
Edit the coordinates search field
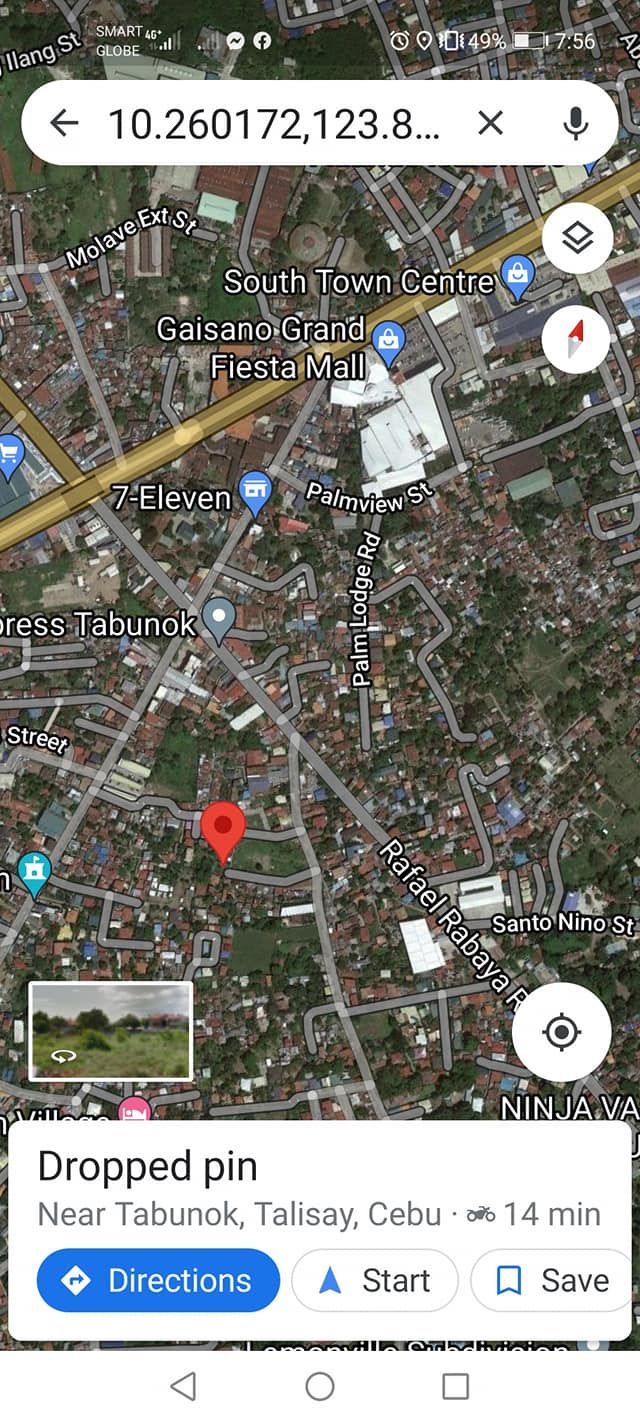[273, 123]
